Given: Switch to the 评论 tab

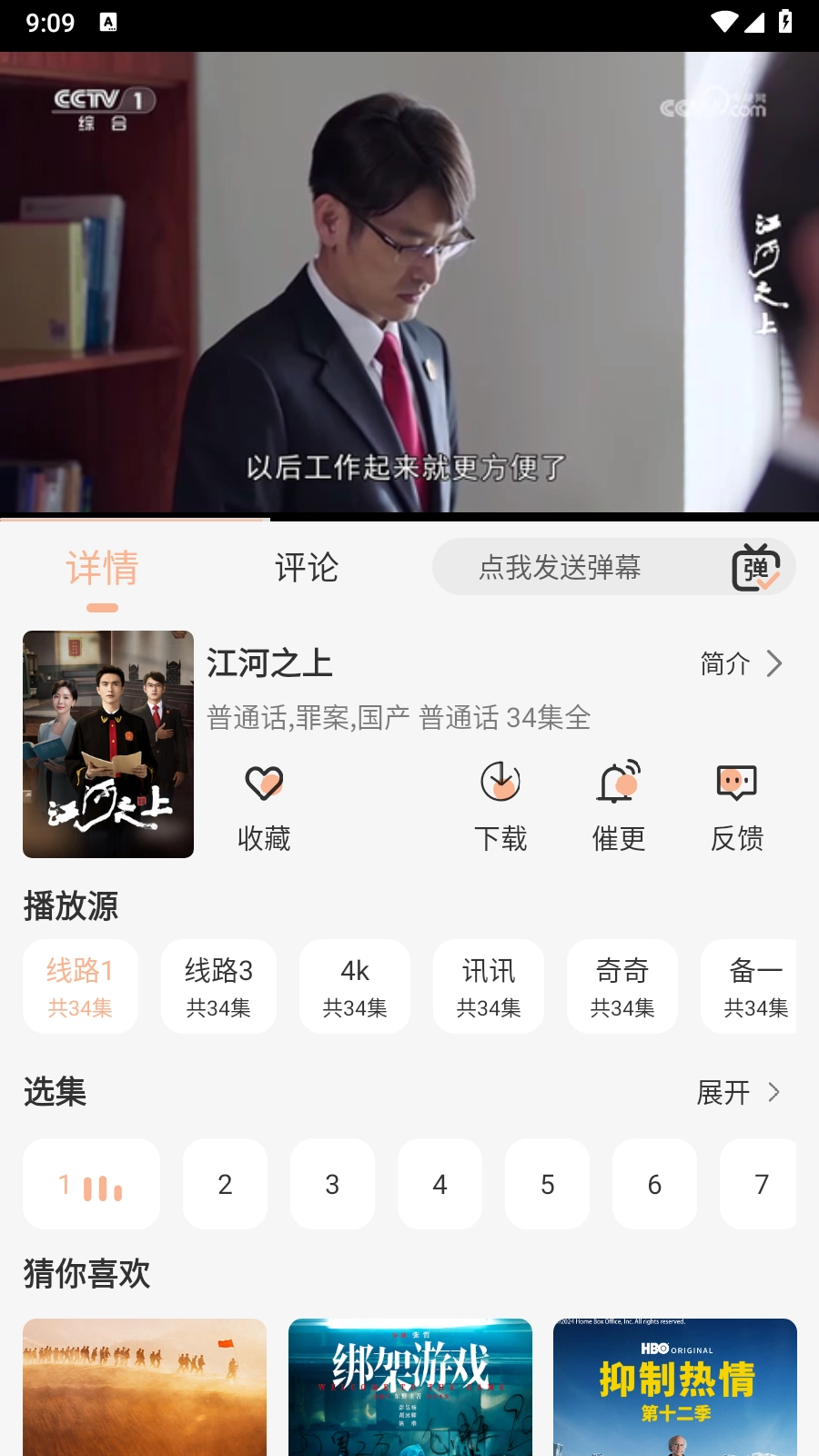Looking at the screenshot, I should 307,568.
